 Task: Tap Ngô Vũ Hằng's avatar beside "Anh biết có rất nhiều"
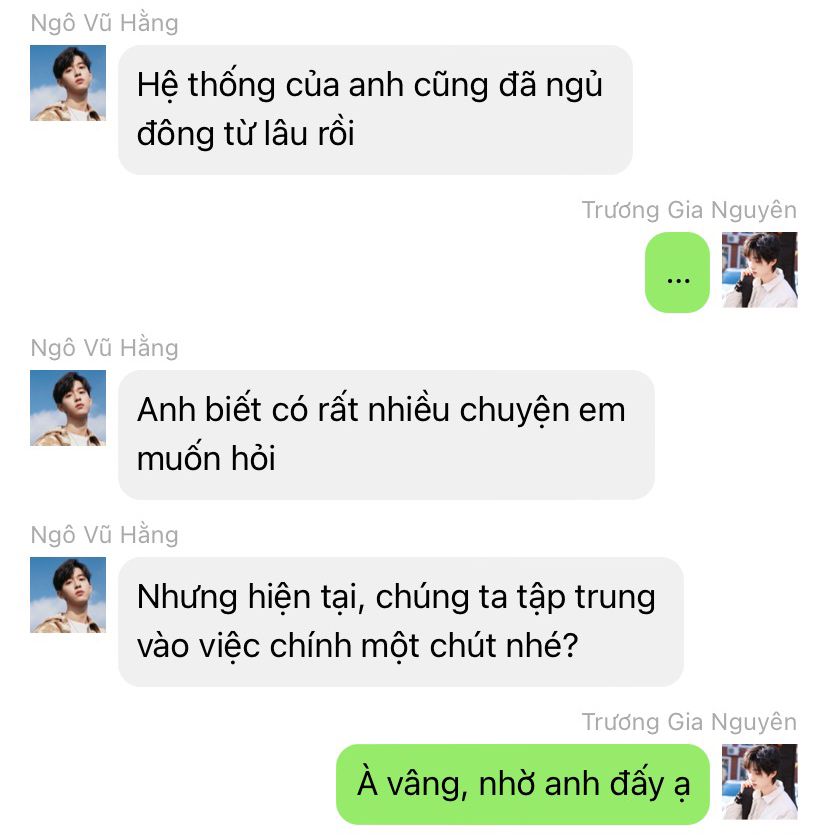point(68,408)
